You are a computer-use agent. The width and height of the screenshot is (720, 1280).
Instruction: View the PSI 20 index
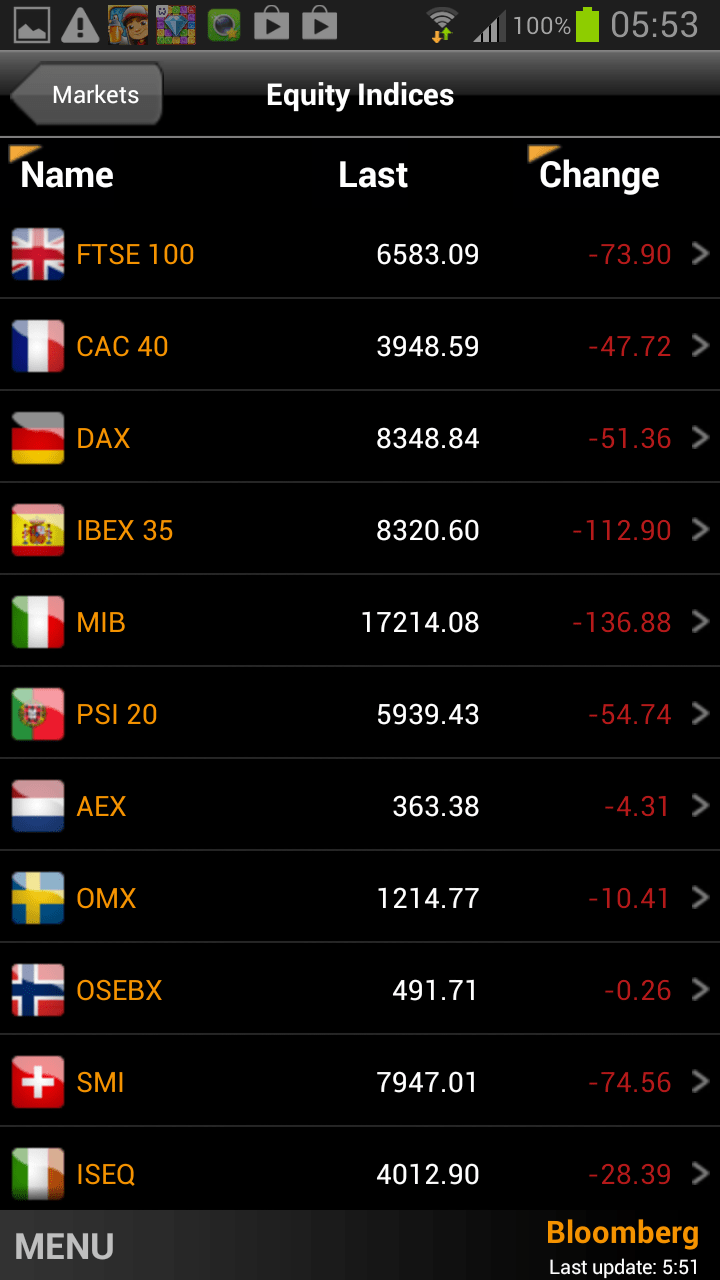[360, 714]
